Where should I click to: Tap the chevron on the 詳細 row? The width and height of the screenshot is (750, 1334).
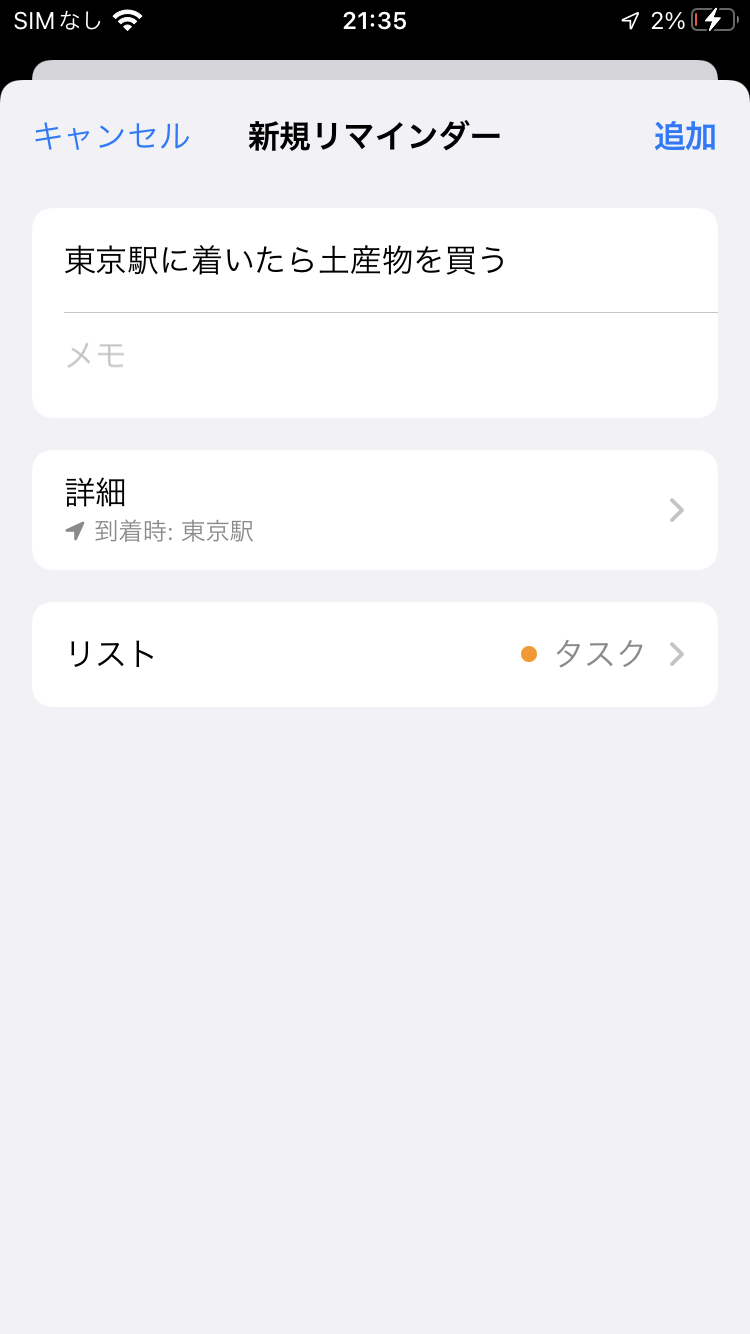coord(677,510)
